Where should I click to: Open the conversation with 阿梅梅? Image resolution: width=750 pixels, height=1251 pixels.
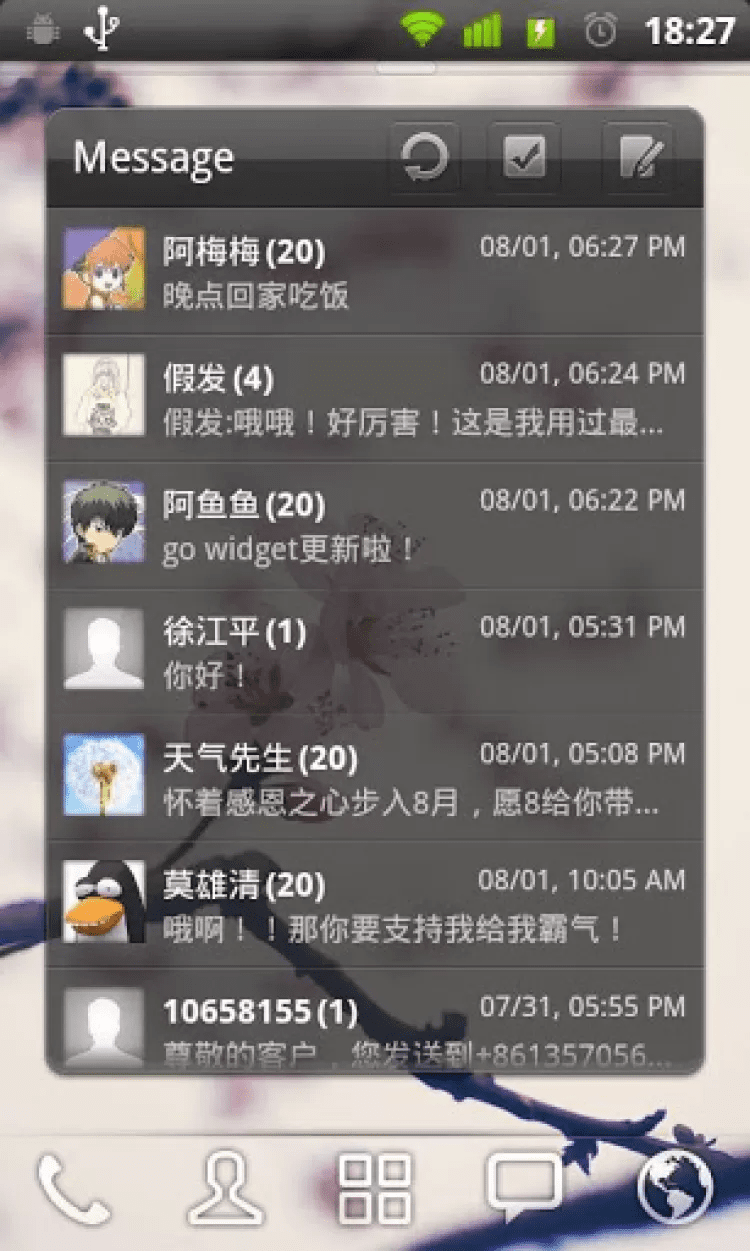coord(375,270)
